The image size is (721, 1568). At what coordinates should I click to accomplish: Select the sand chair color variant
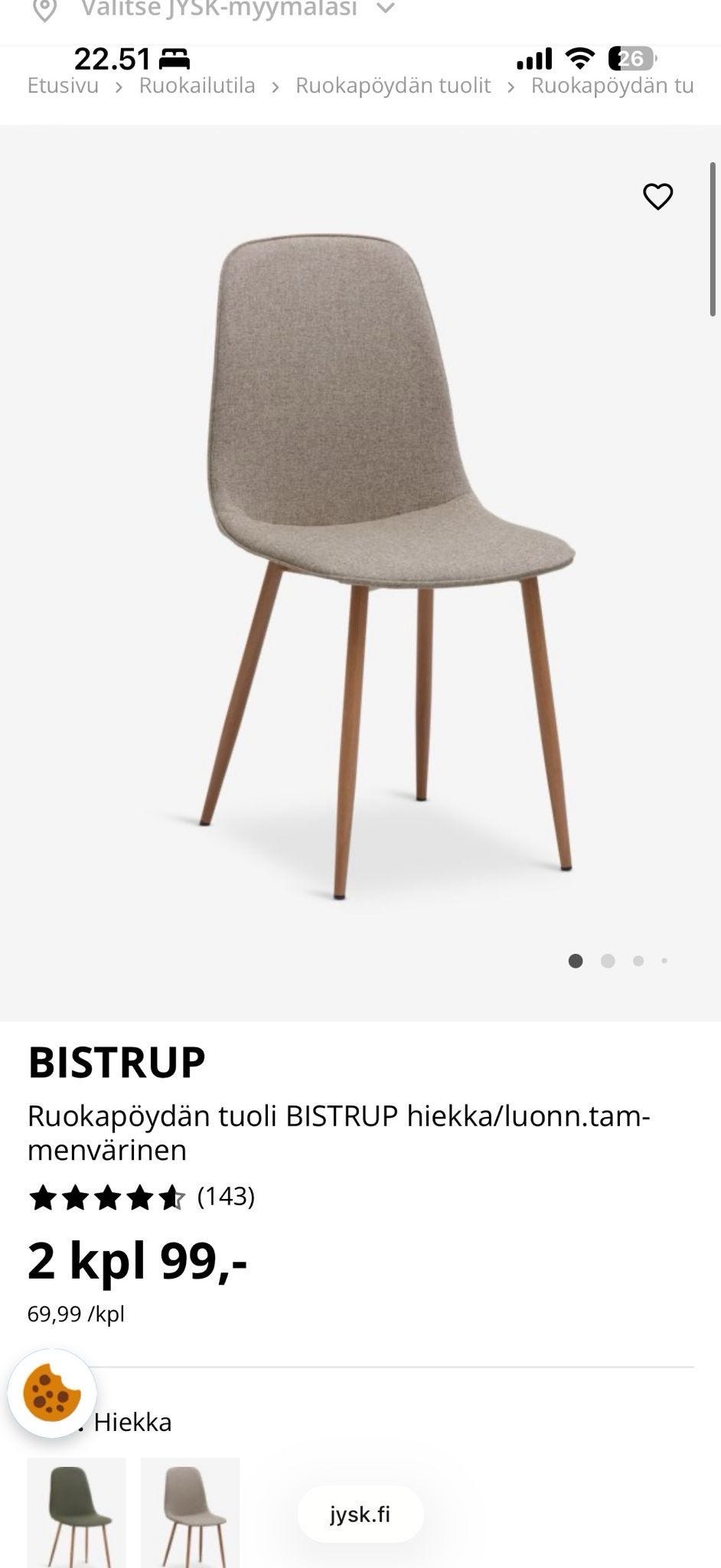[190, 1512]
